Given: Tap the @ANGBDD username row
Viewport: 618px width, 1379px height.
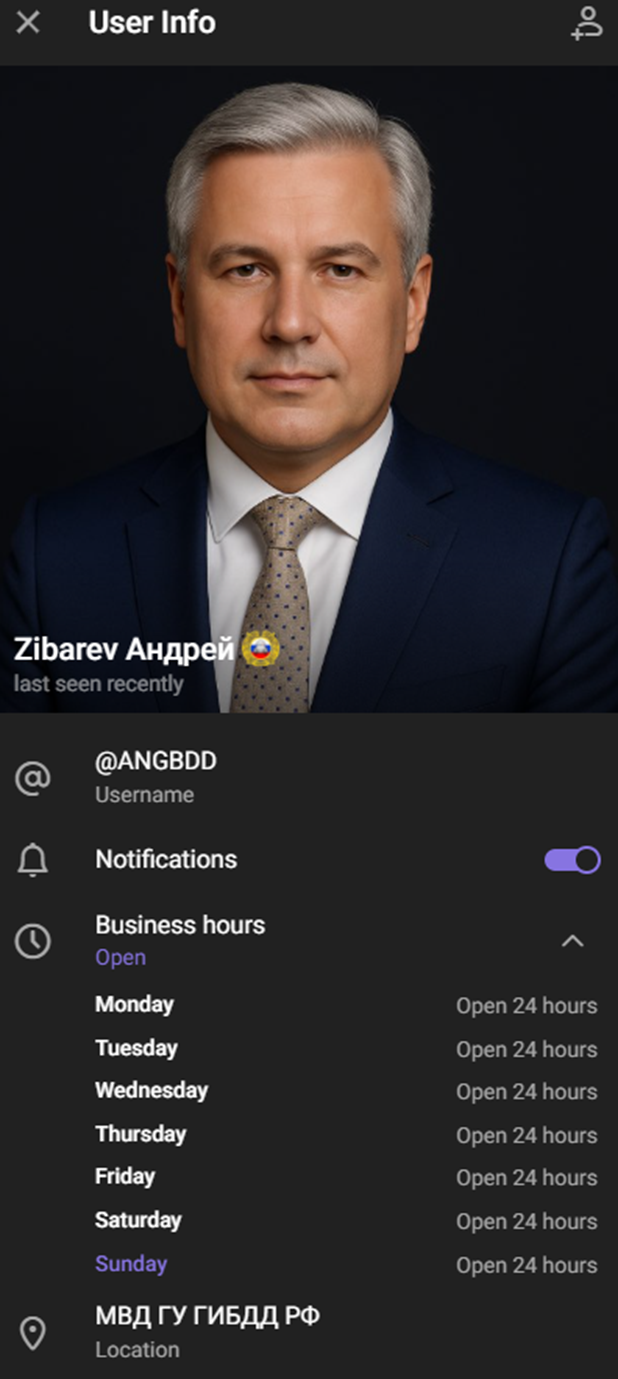Looking at the screenshot, I should [309, 777].
